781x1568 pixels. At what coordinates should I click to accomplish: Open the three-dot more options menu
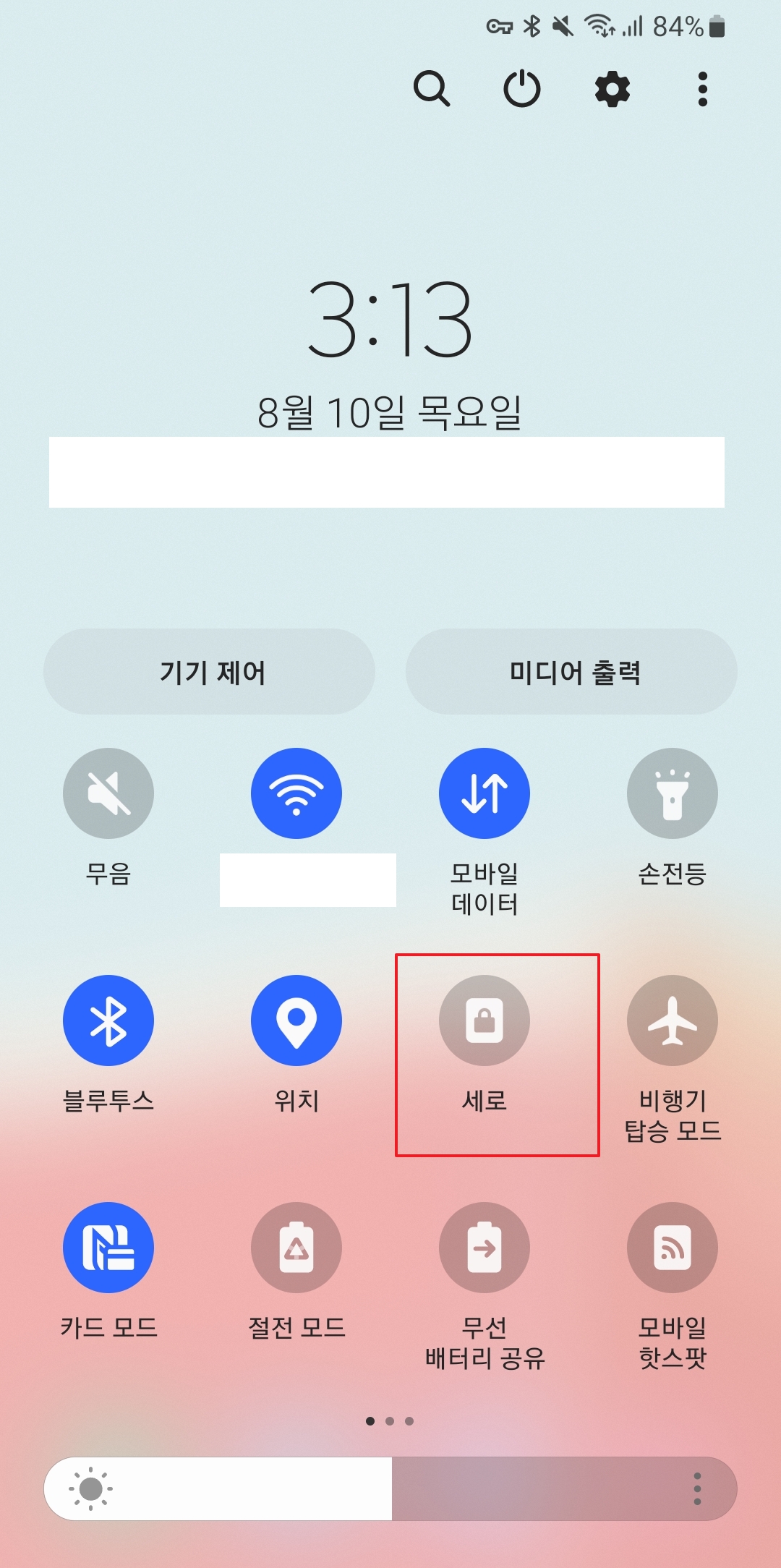(x=701, y=91)
